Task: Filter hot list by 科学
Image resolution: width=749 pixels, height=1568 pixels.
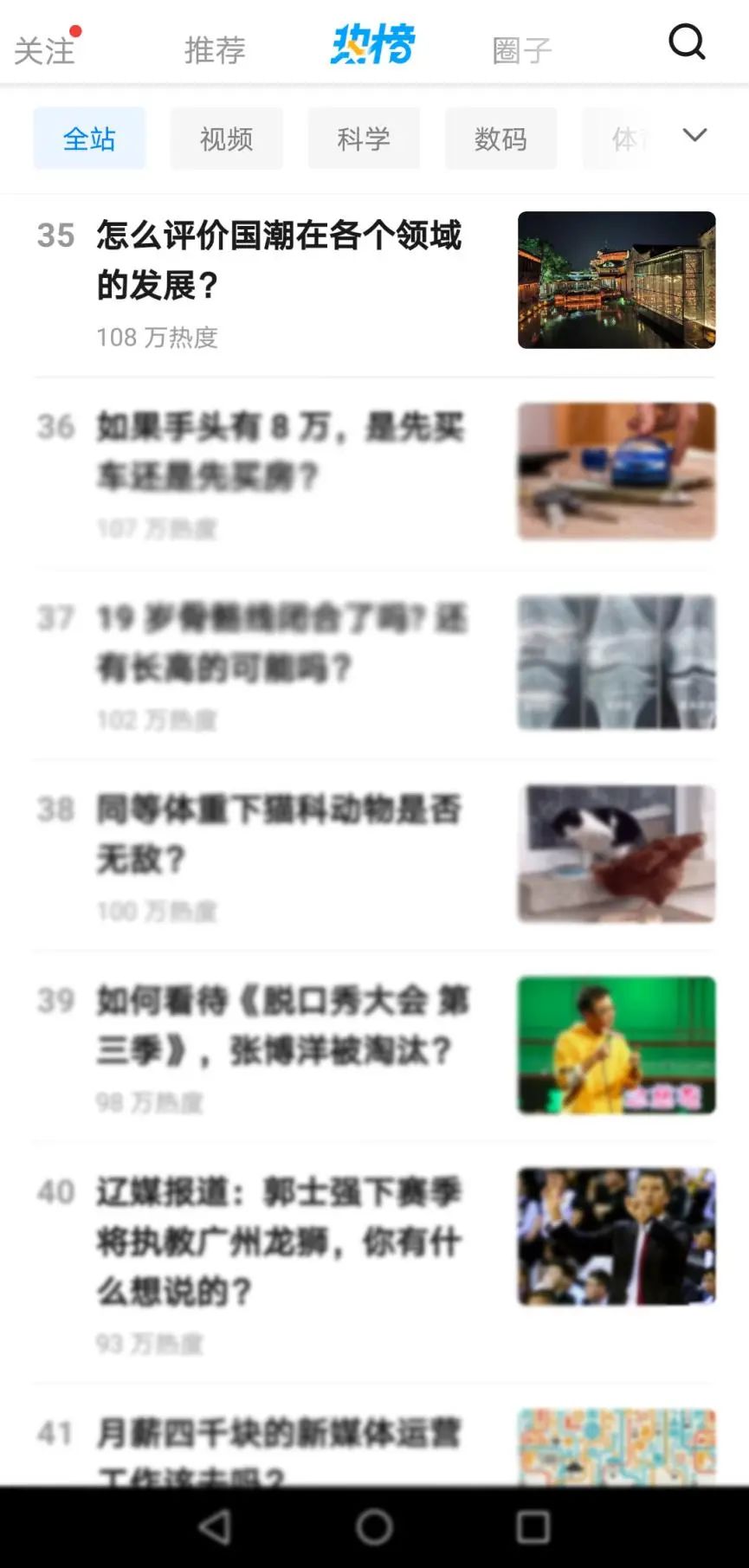Action: [x=364, y=139]
